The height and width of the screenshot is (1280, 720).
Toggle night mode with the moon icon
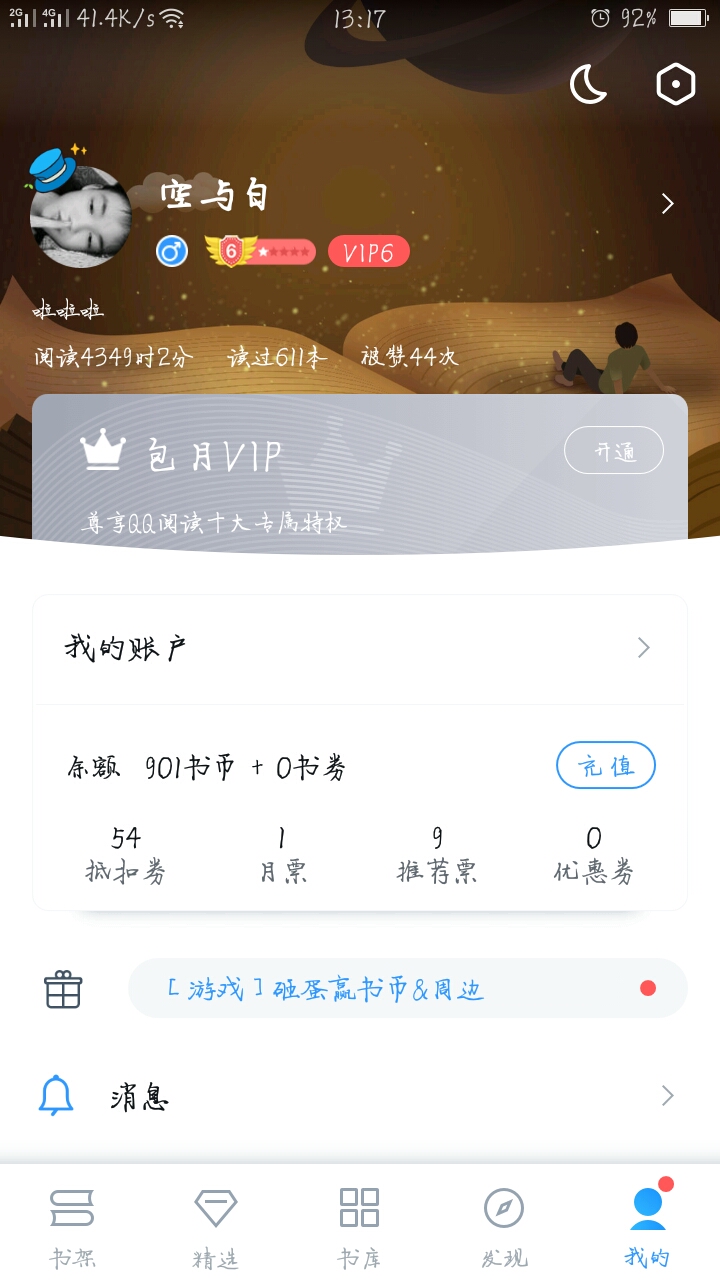pyautogui.click(x=589, y=85)
